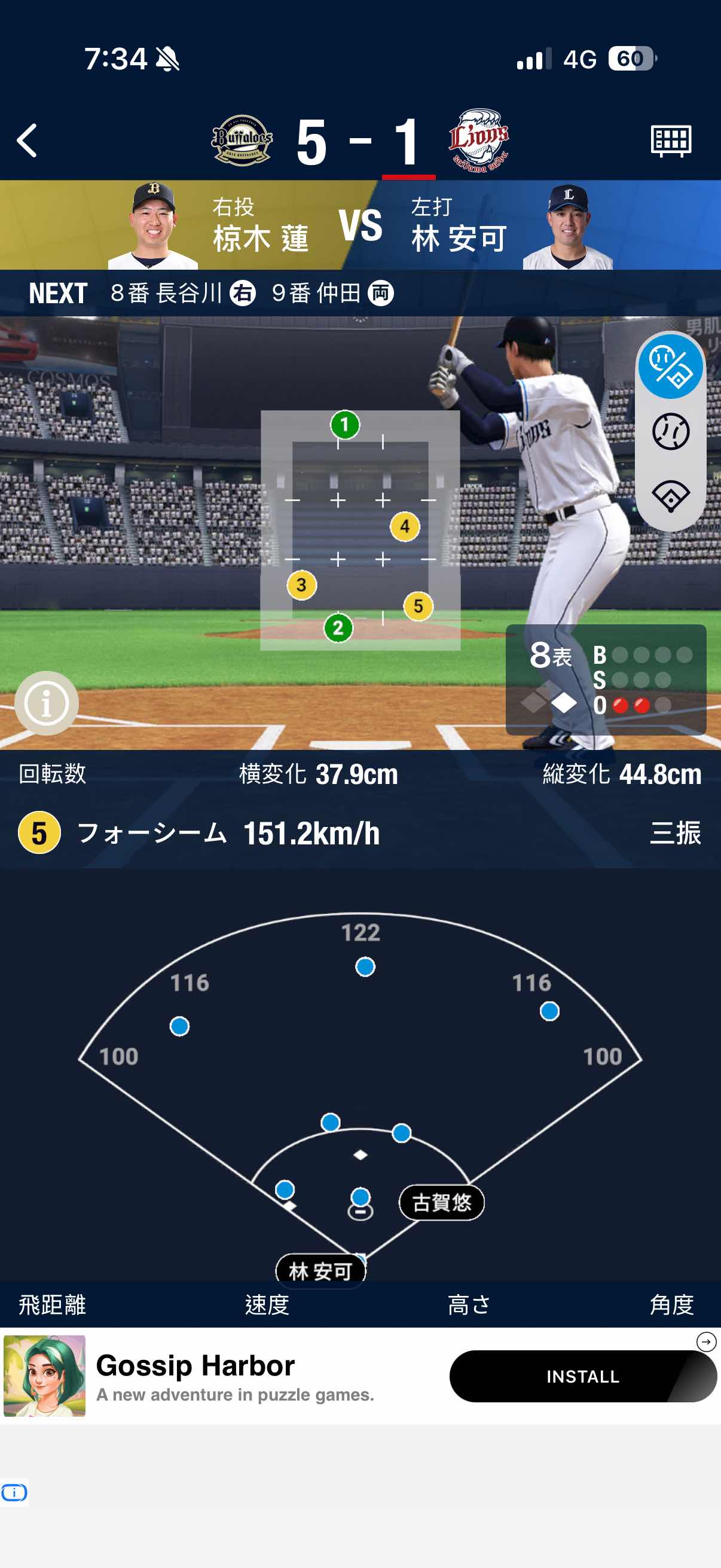Tap the INSTALL button
The width and height of the screenshot is (721, 1568).
(582, 1377)
